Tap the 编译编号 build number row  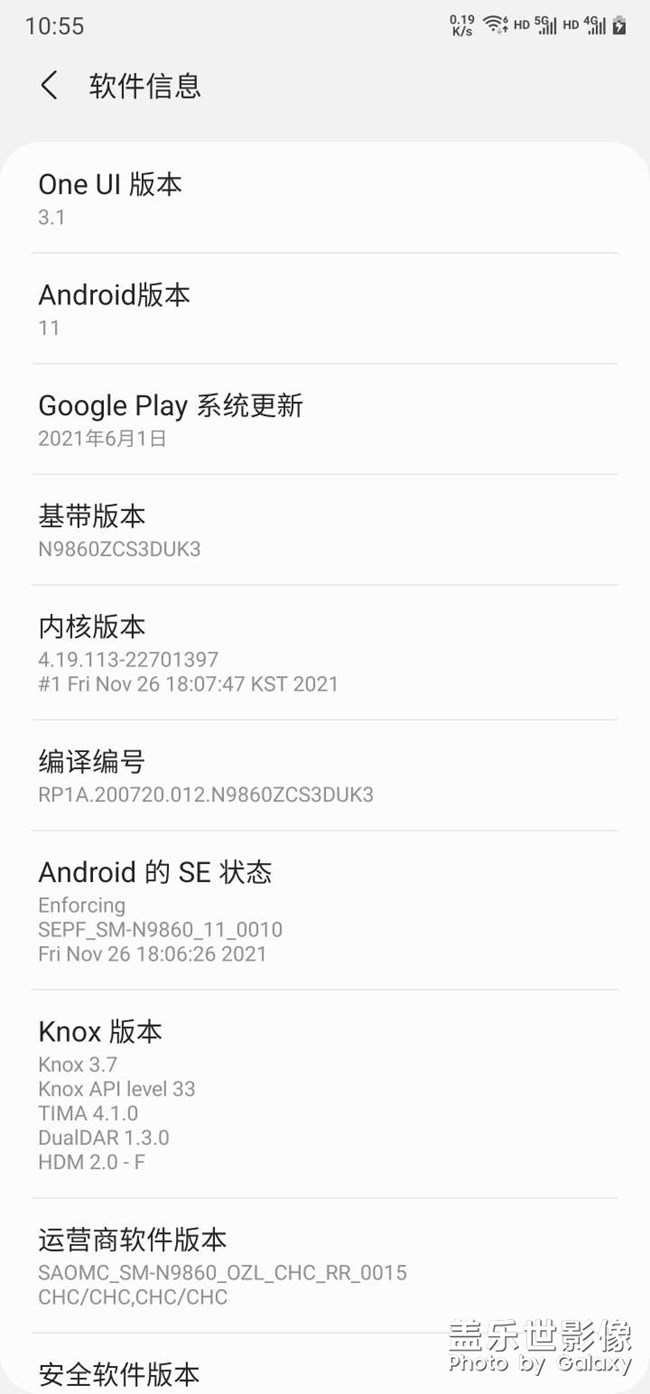point(324,776)
